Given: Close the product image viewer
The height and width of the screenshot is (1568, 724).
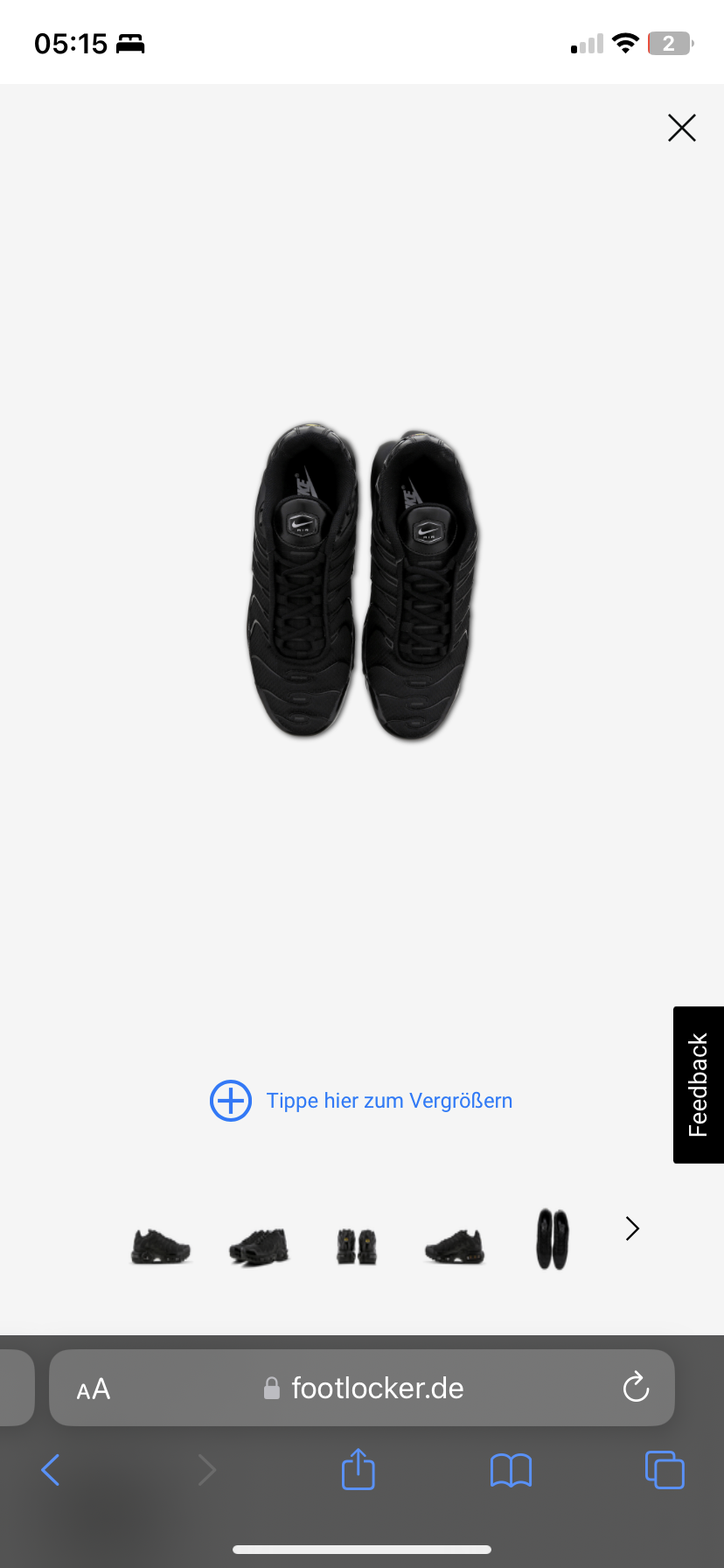Looking at the screenshot, I should [681, 128].
